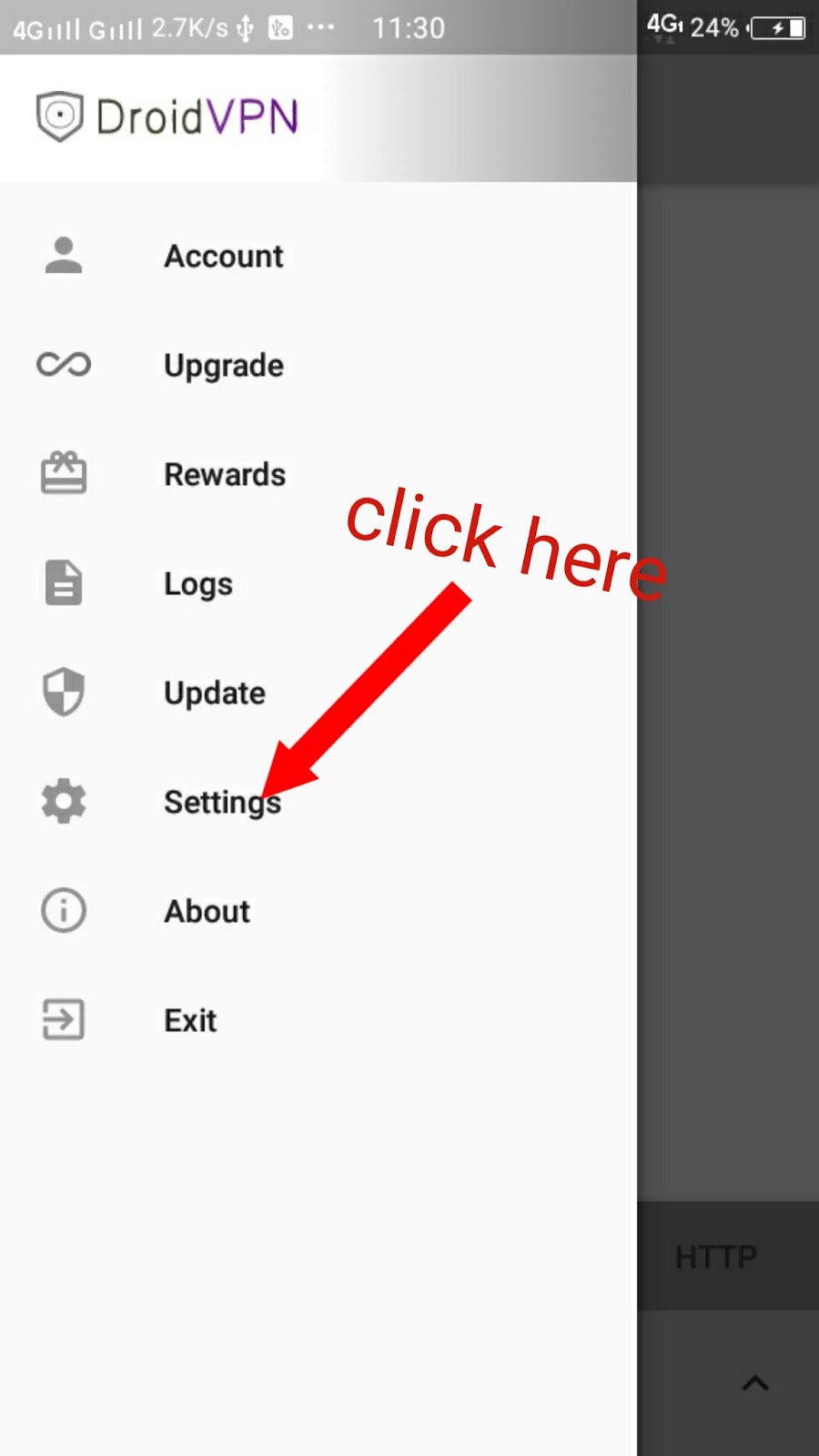Select Upgrade in the drawer
This screenshot has width=819, height=1456.
[x=318, y=365]
